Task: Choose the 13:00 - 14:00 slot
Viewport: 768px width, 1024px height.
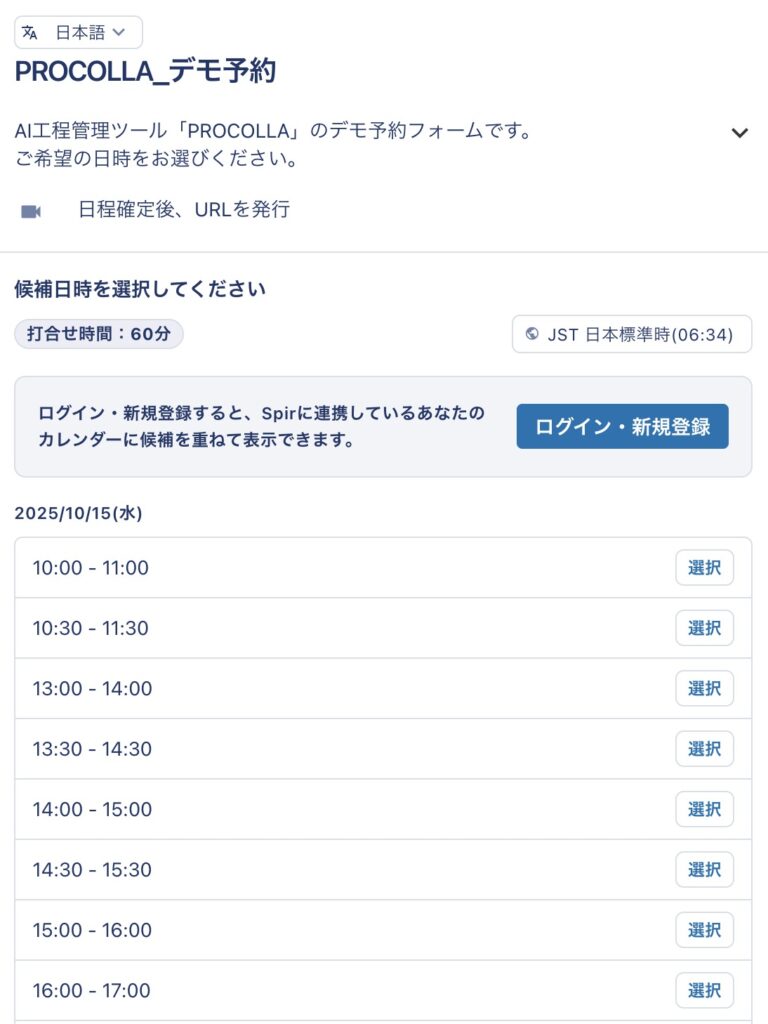Action: pyautogui.click(x=704, y=688)
